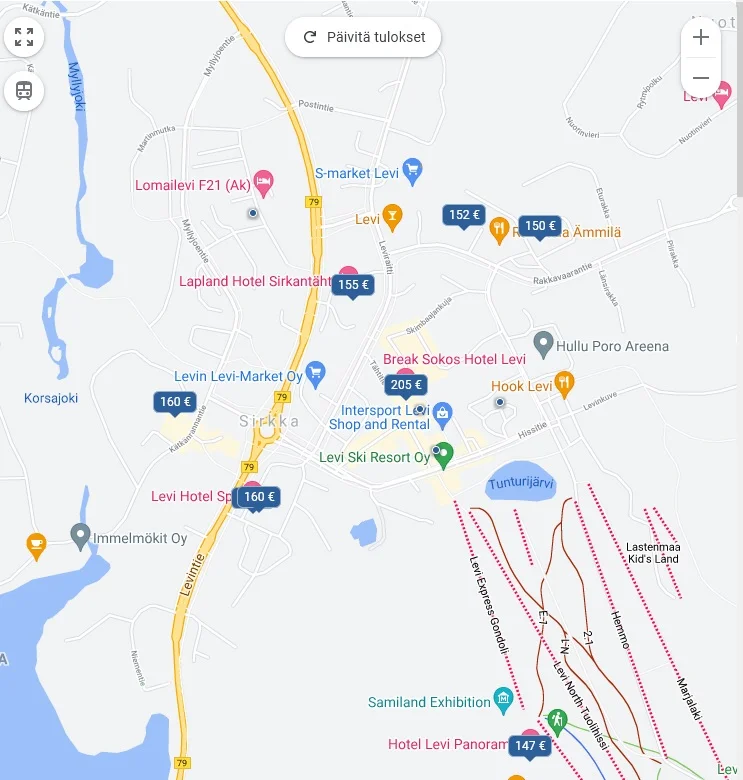Open the Immelmökit Oy pin
The image size is (743, 780).
pyautogui.click(x=81, y=536)
